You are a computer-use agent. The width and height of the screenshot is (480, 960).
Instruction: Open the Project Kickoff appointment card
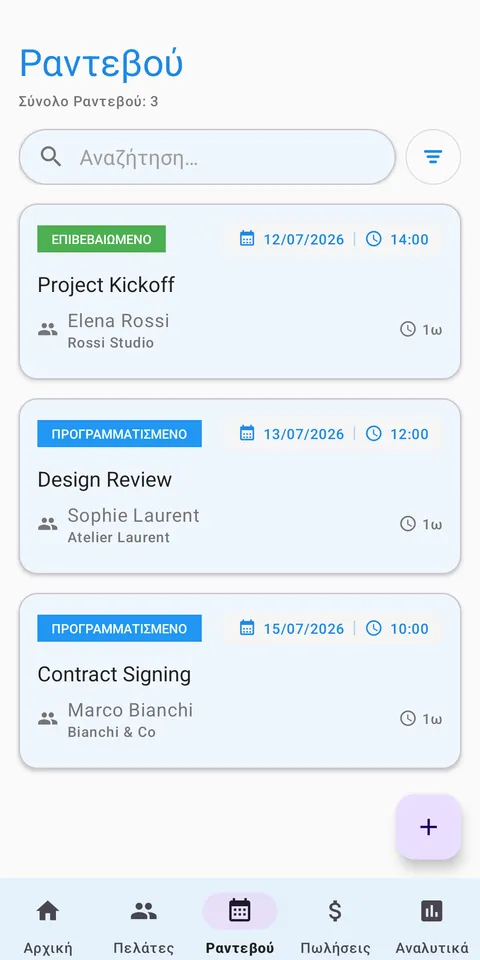pos(240,291)
